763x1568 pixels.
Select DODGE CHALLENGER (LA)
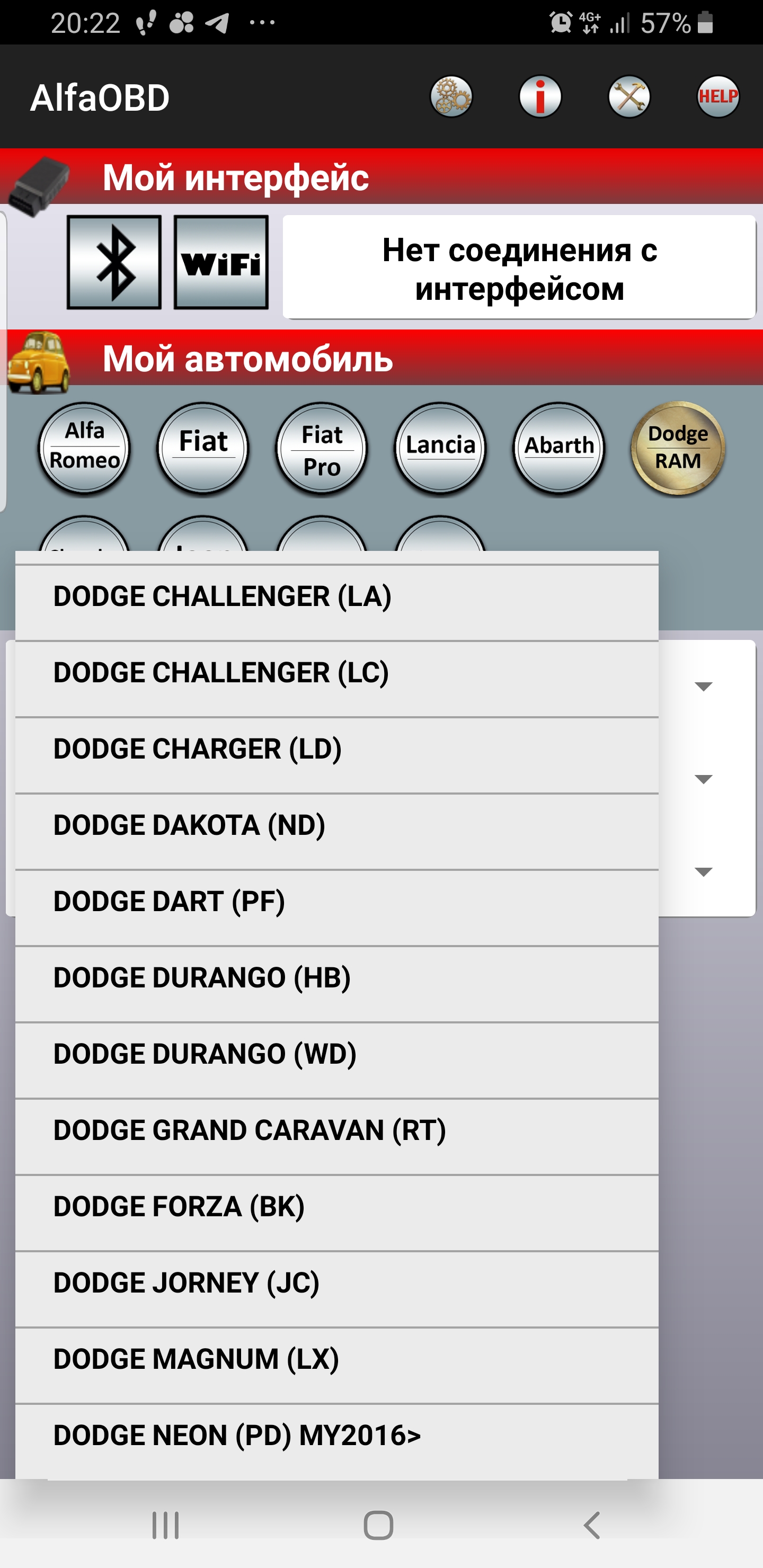coord(336,597)
